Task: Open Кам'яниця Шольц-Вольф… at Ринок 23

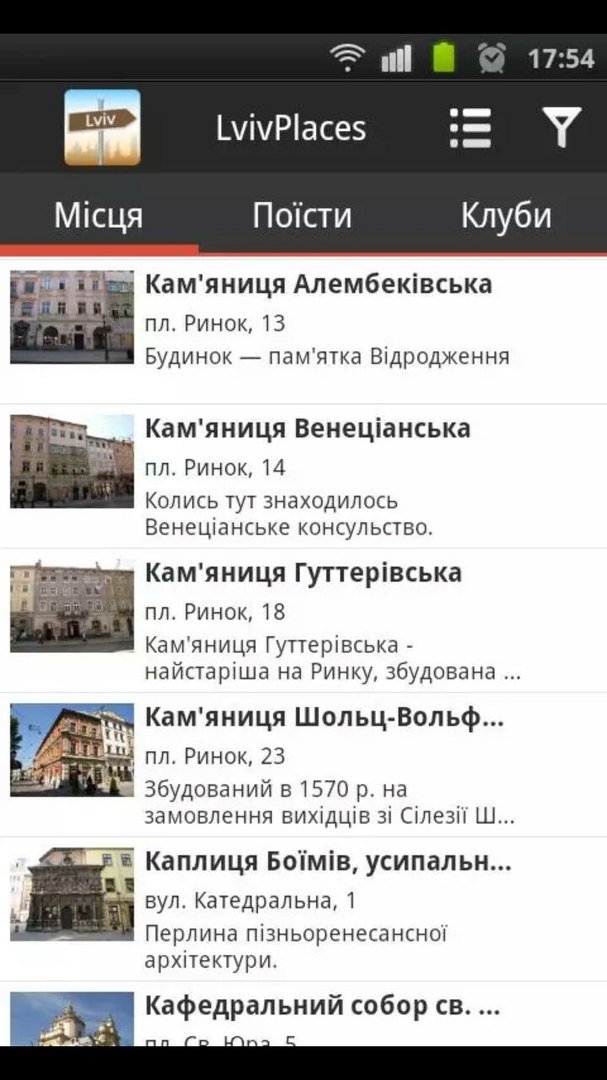Action: click(x=303, y=765)
